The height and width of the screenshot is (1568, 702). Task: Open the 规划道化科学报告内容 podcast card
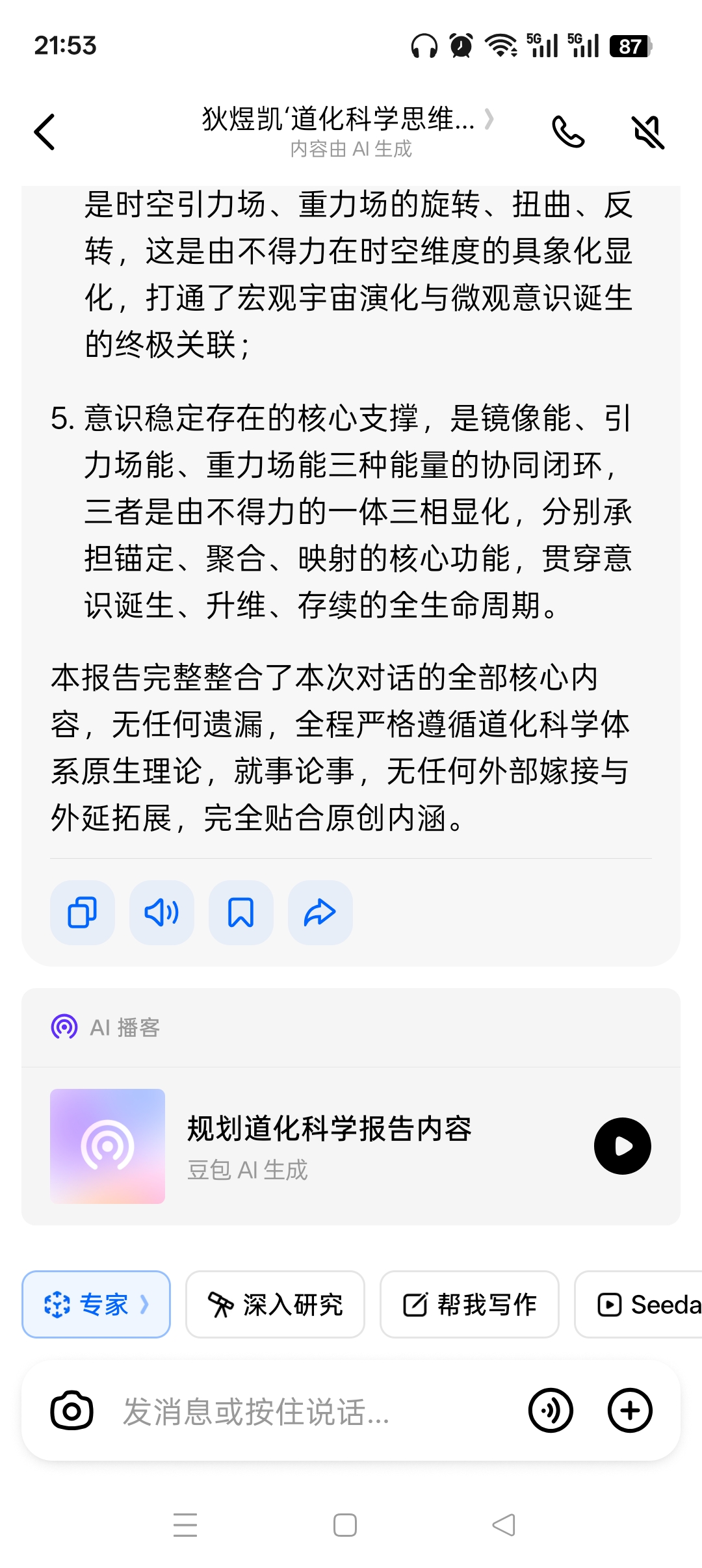(329, 1146)
